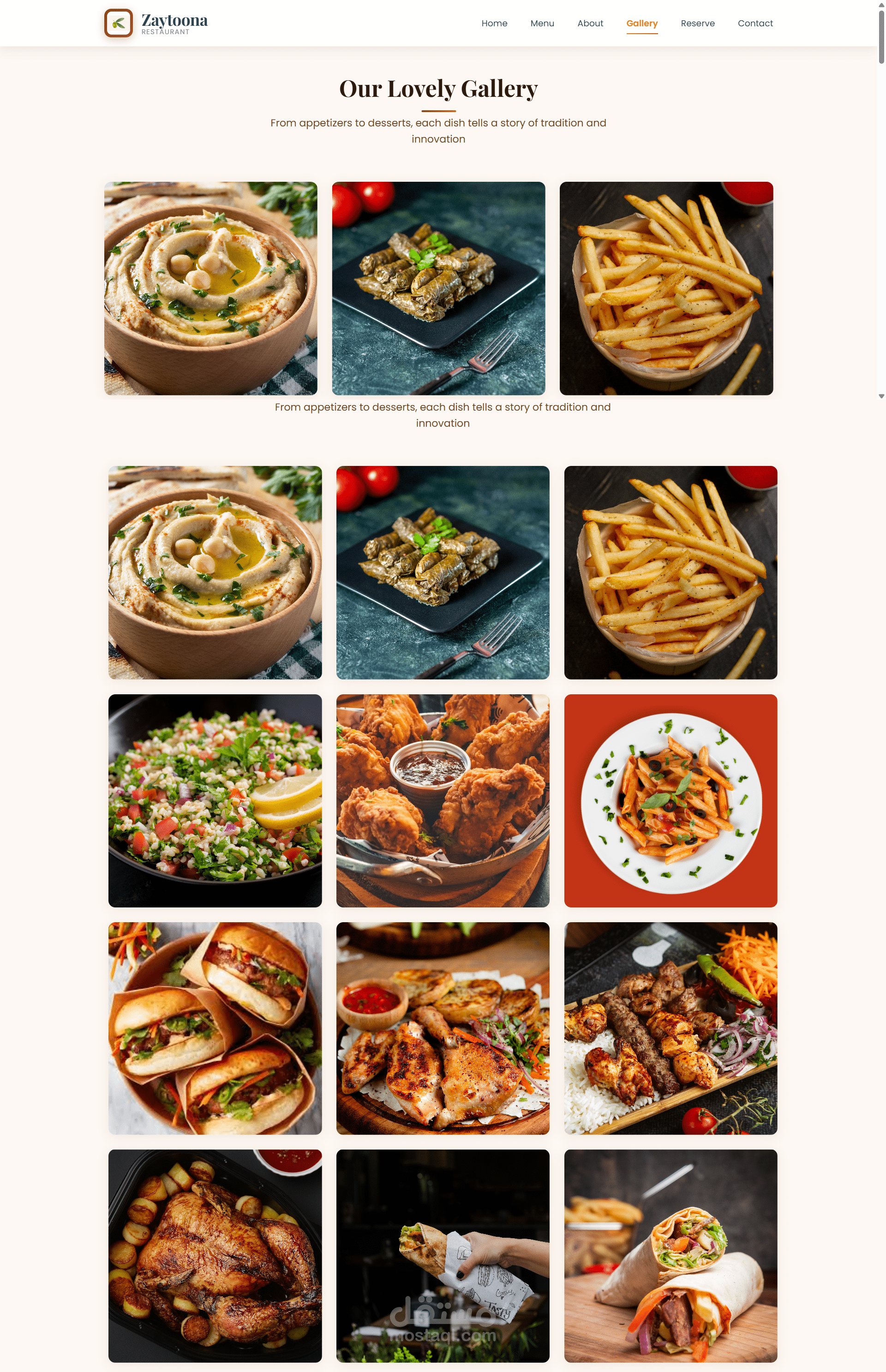The width and height of the screenshot is (886, 1372).
Task: Open the kebab and rice platter photo
Action: coord(670,1028)
